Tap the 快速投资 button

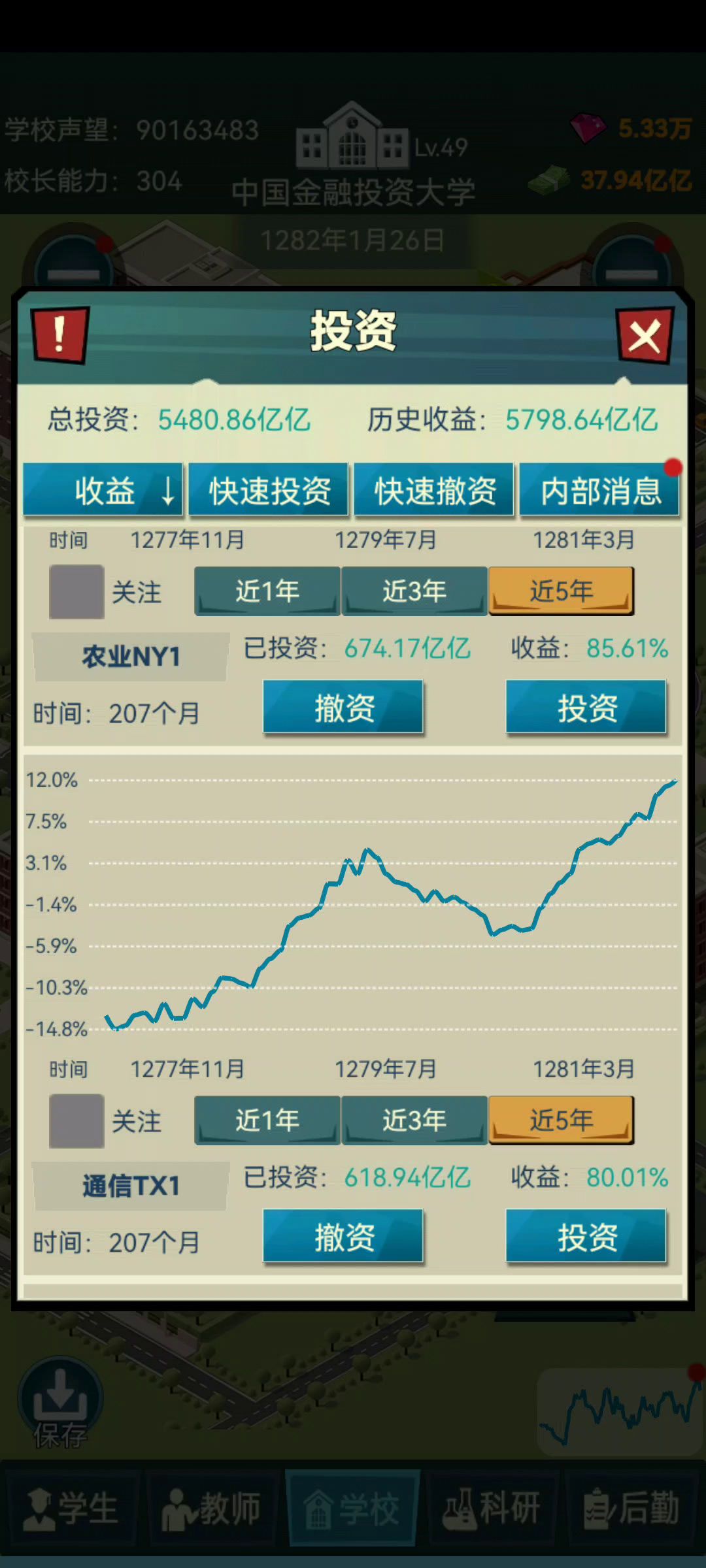(x=269, y=491)
